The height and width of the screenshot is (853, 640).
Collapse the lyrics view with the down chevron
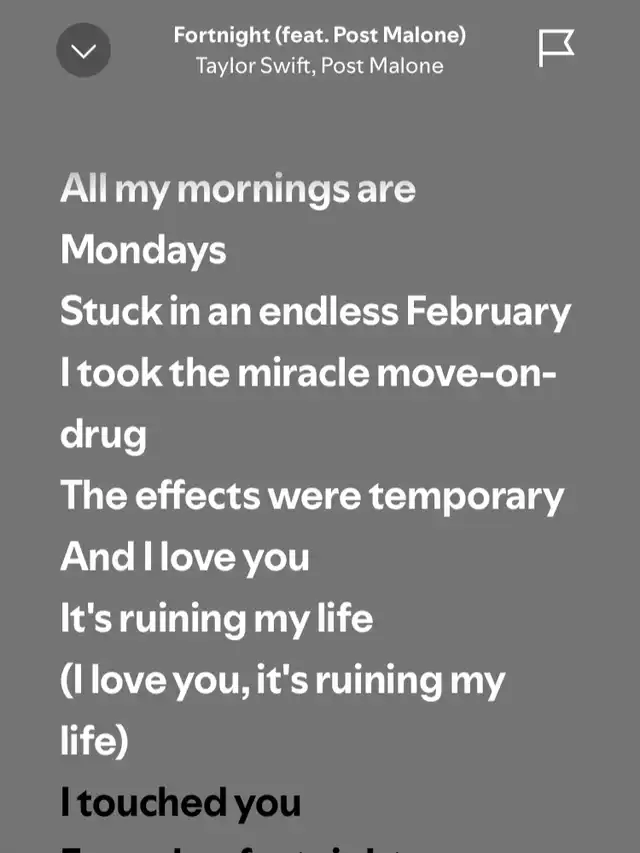click(x=83, y=50)
